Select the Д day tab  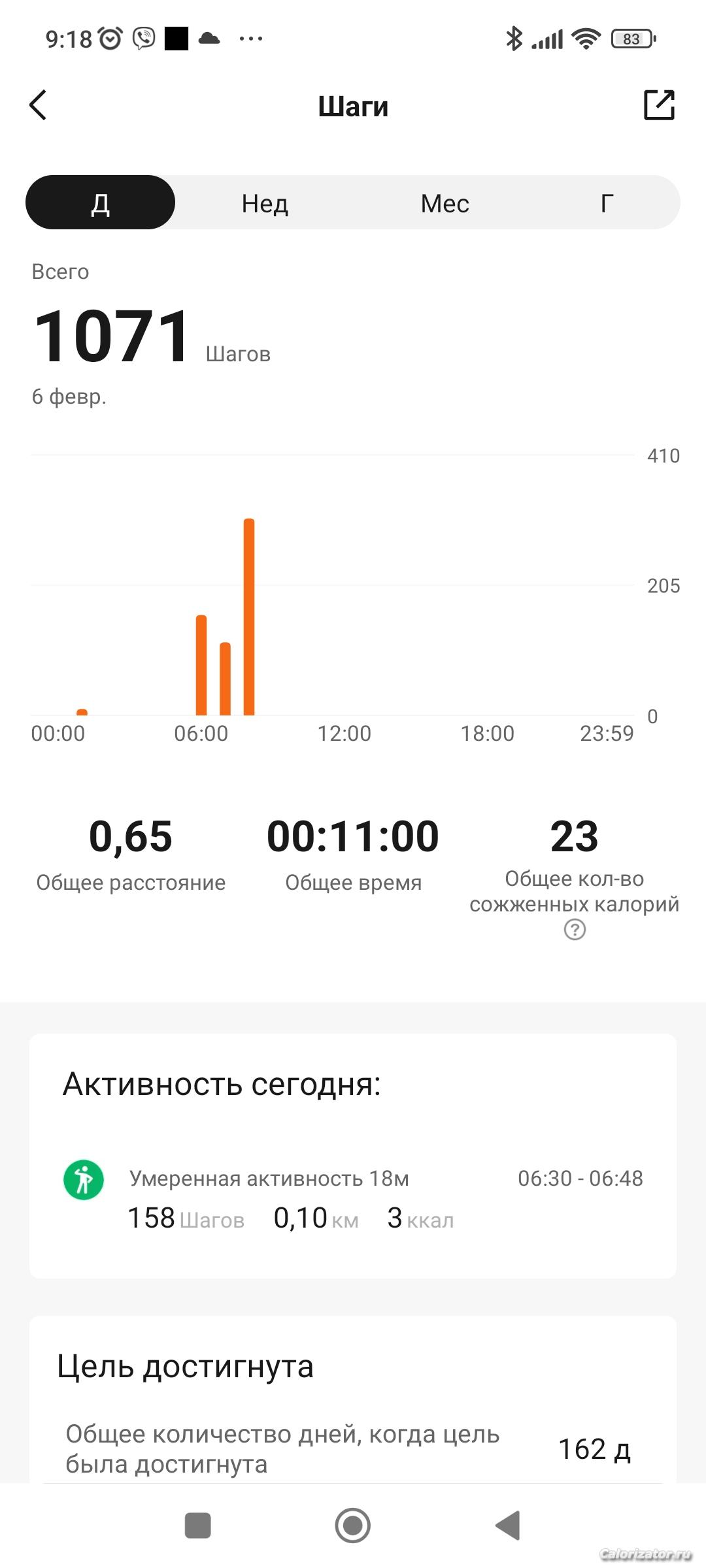tap(100, 203)
